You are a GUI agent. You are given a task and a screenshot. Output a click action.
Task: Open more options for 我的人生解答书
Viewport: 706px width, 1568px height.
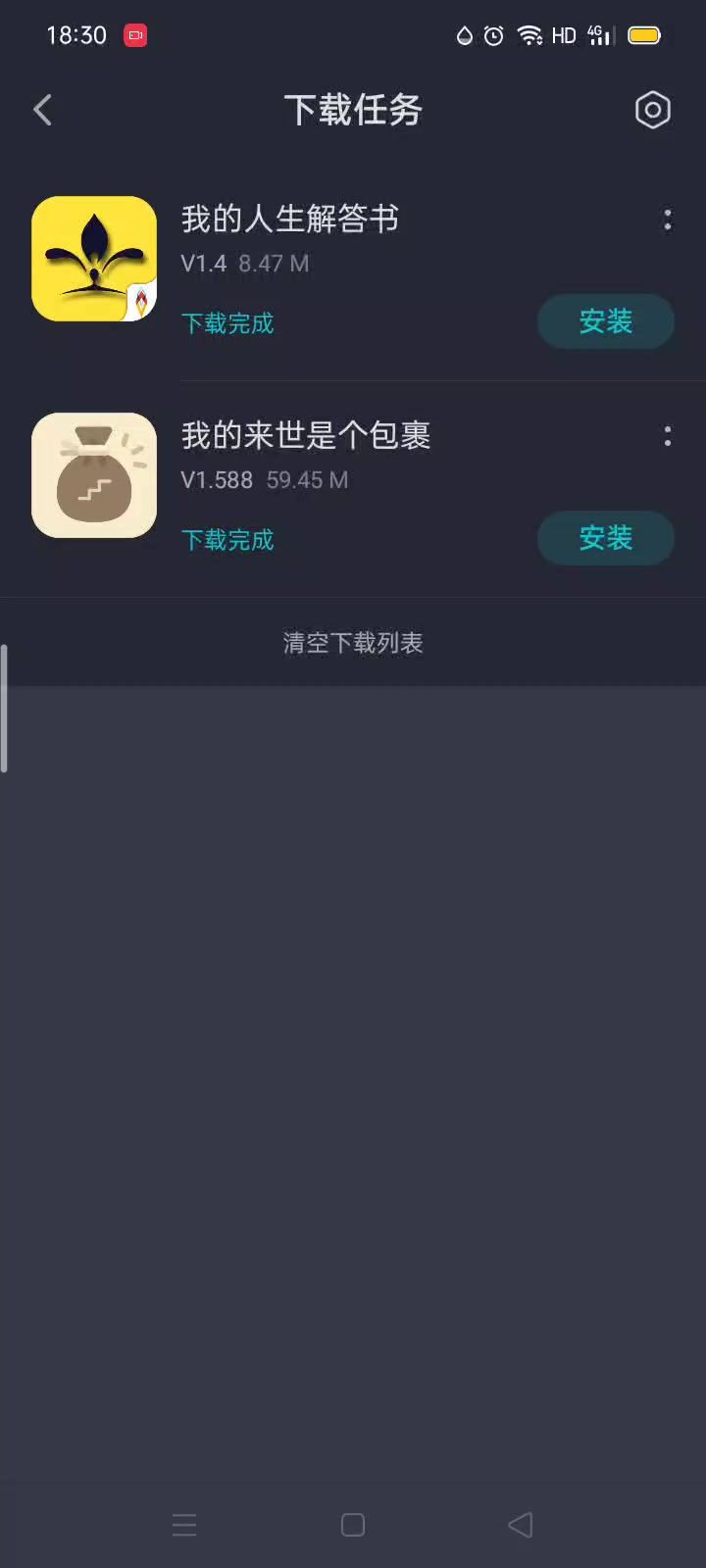click(668, 220)
